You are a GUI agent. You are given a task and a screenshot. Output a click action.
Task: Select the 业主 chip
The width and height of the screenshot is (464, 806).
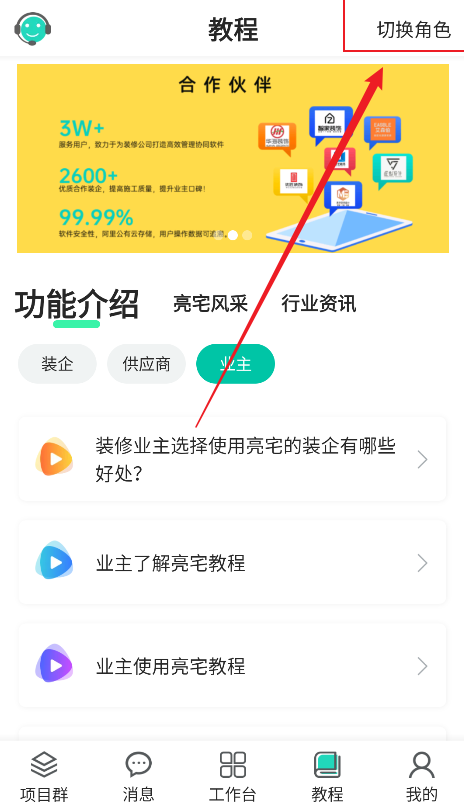tap(235, 364)
